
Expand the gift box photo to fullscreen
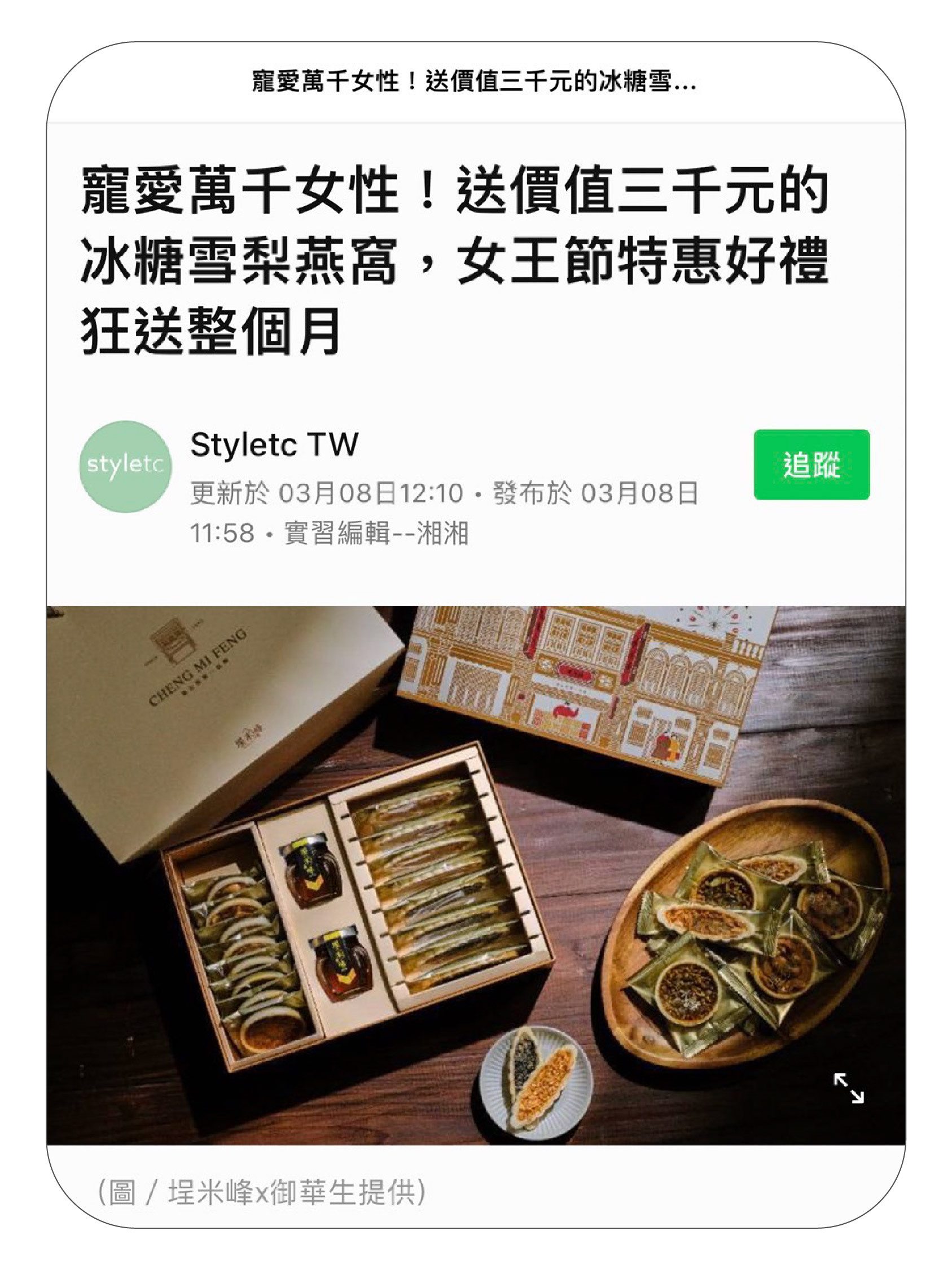tap(848, 1088)
